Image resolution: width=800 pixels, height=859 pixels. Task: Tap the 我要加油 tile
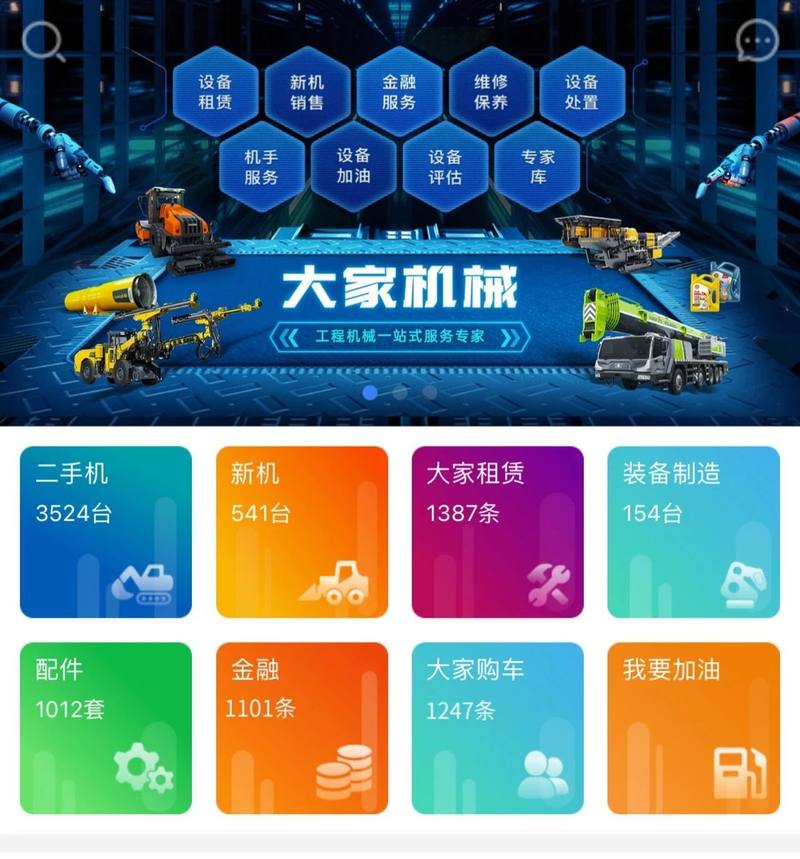tap(693, 727)
